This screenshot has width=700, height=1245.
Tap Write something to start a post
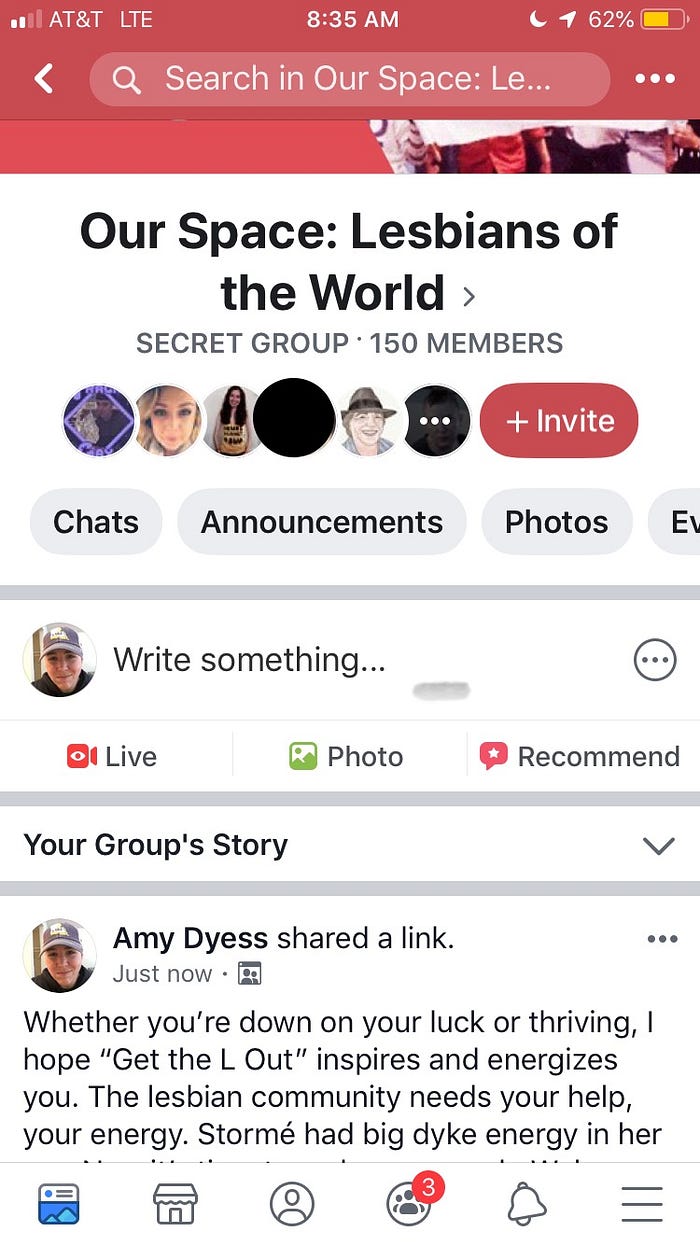tap(250, 660)
